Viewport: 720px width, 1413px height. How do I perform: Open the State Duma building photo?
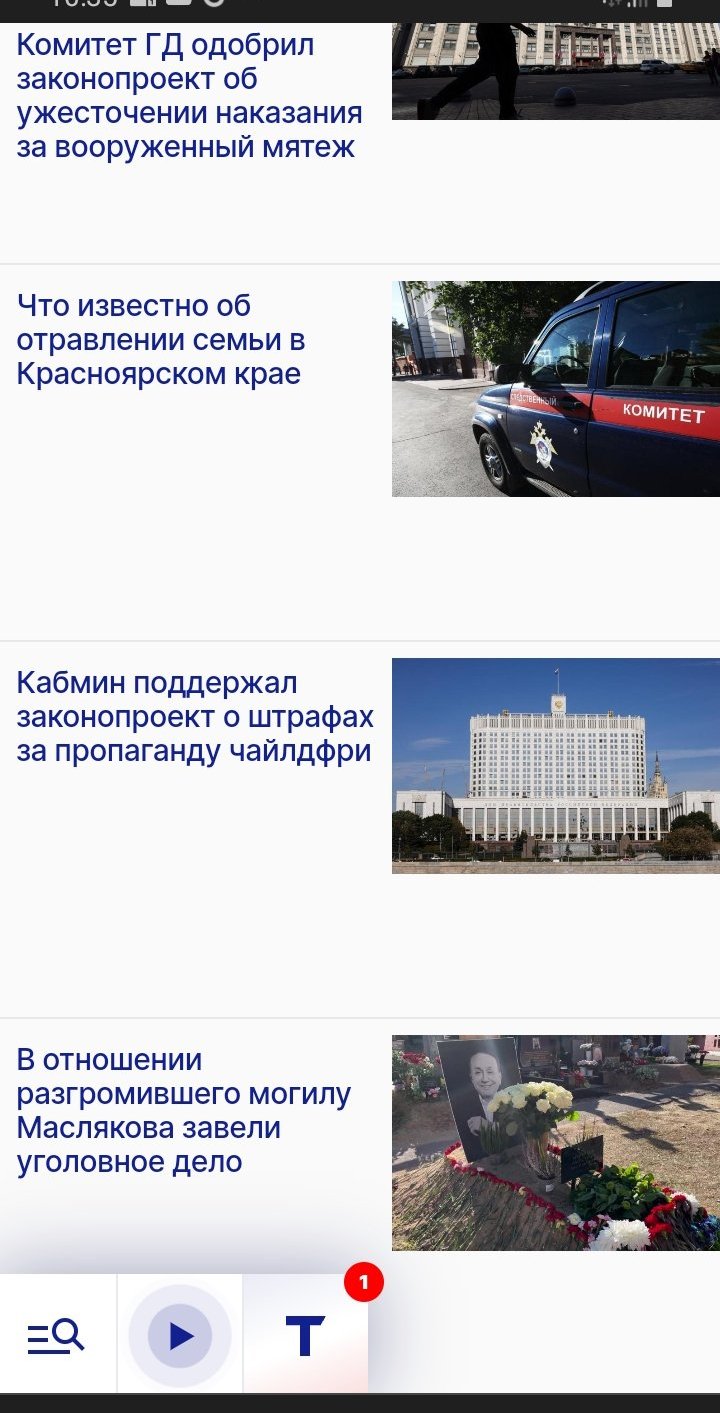click(555, 70)
